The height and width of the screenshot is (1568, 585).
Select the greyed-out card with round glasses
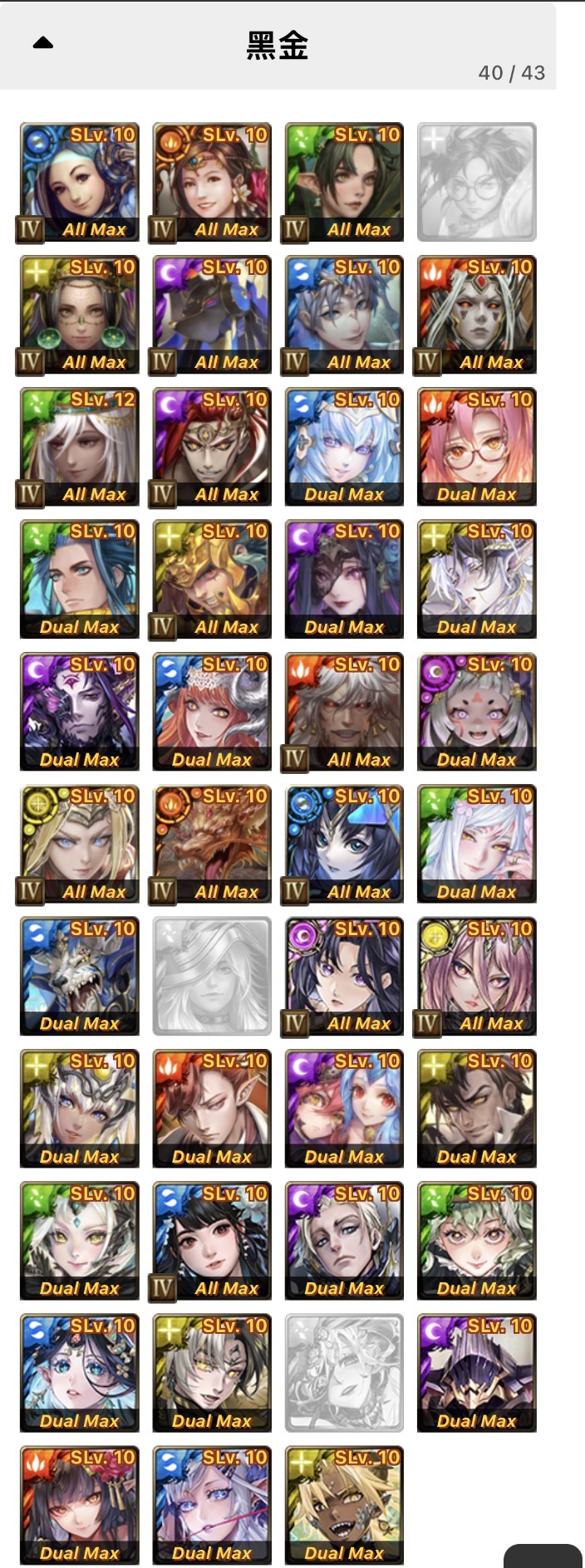pyautogui.click(x=476, y=182)
